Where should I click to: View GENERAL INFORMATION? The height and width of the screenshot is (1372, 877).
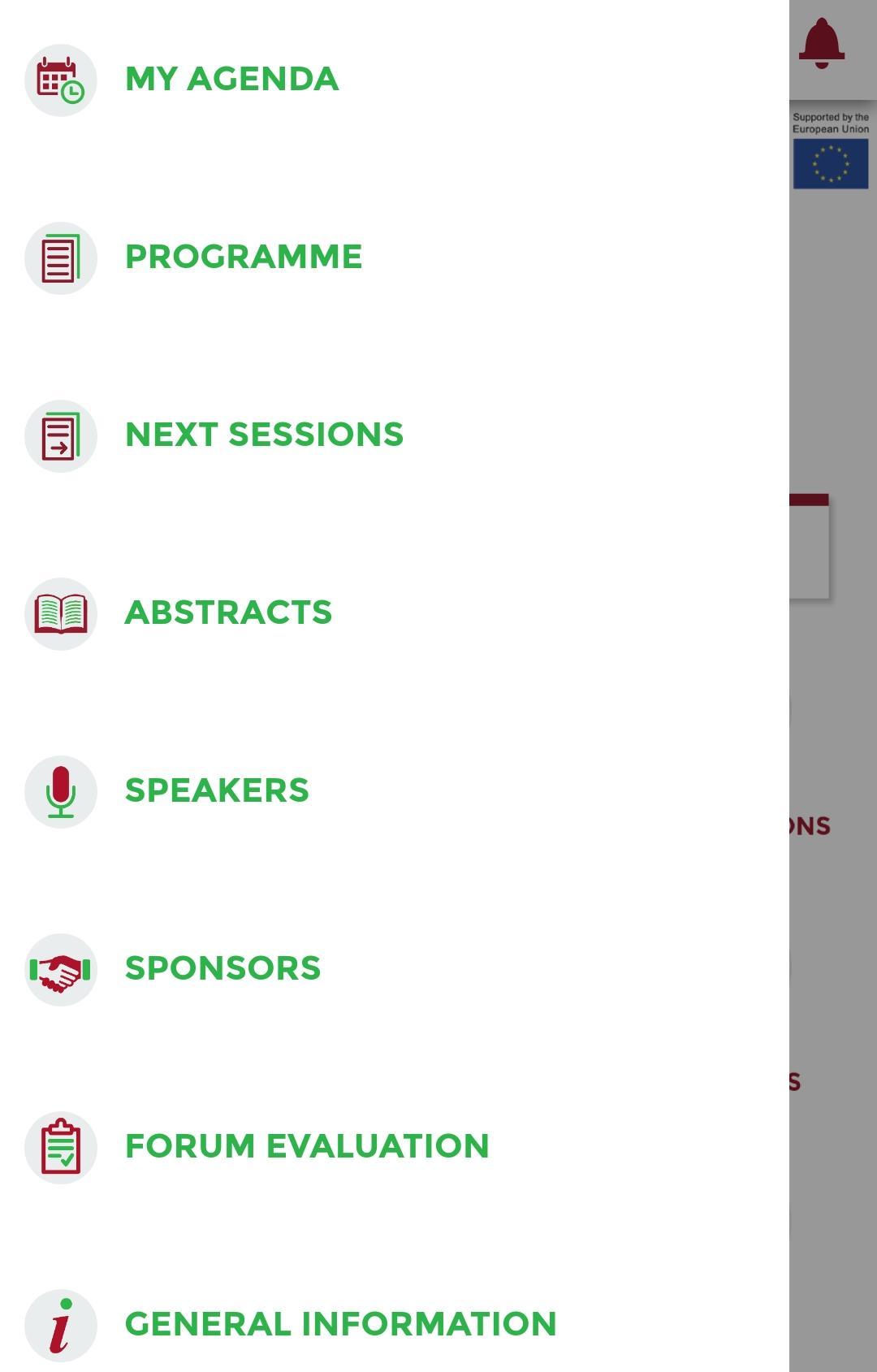341,1324
